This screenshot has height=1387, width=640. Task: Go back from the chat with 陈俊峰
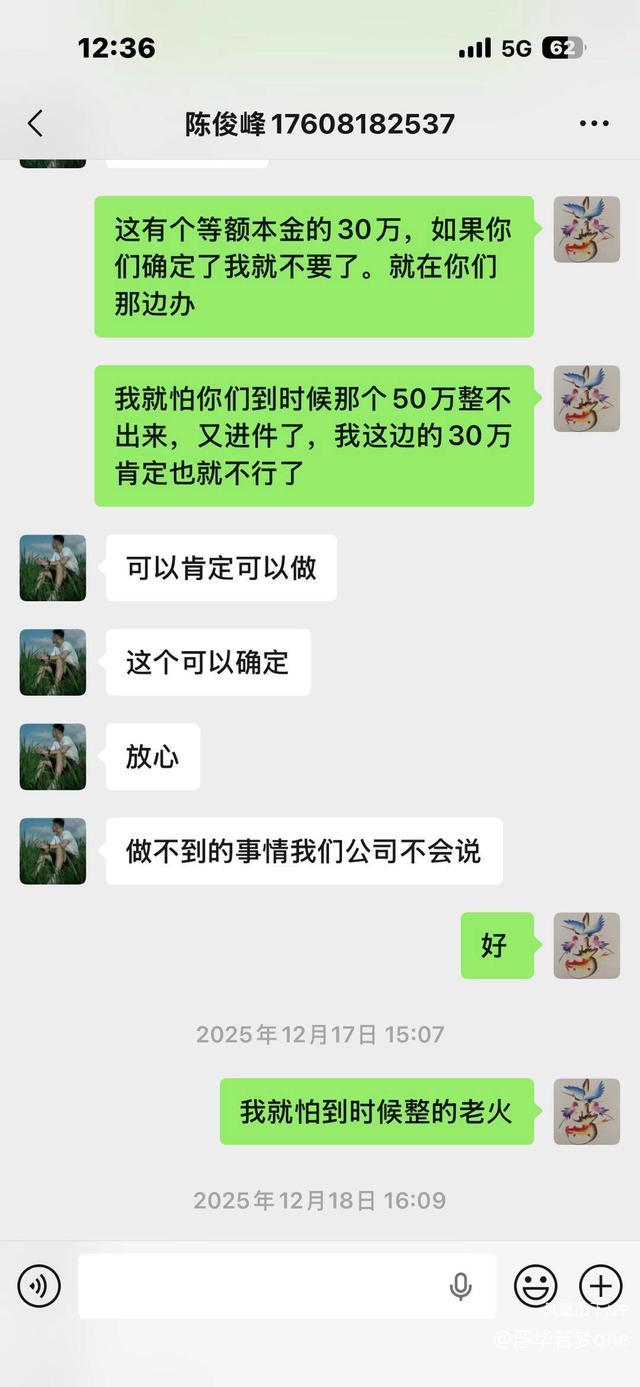[35, 124]
